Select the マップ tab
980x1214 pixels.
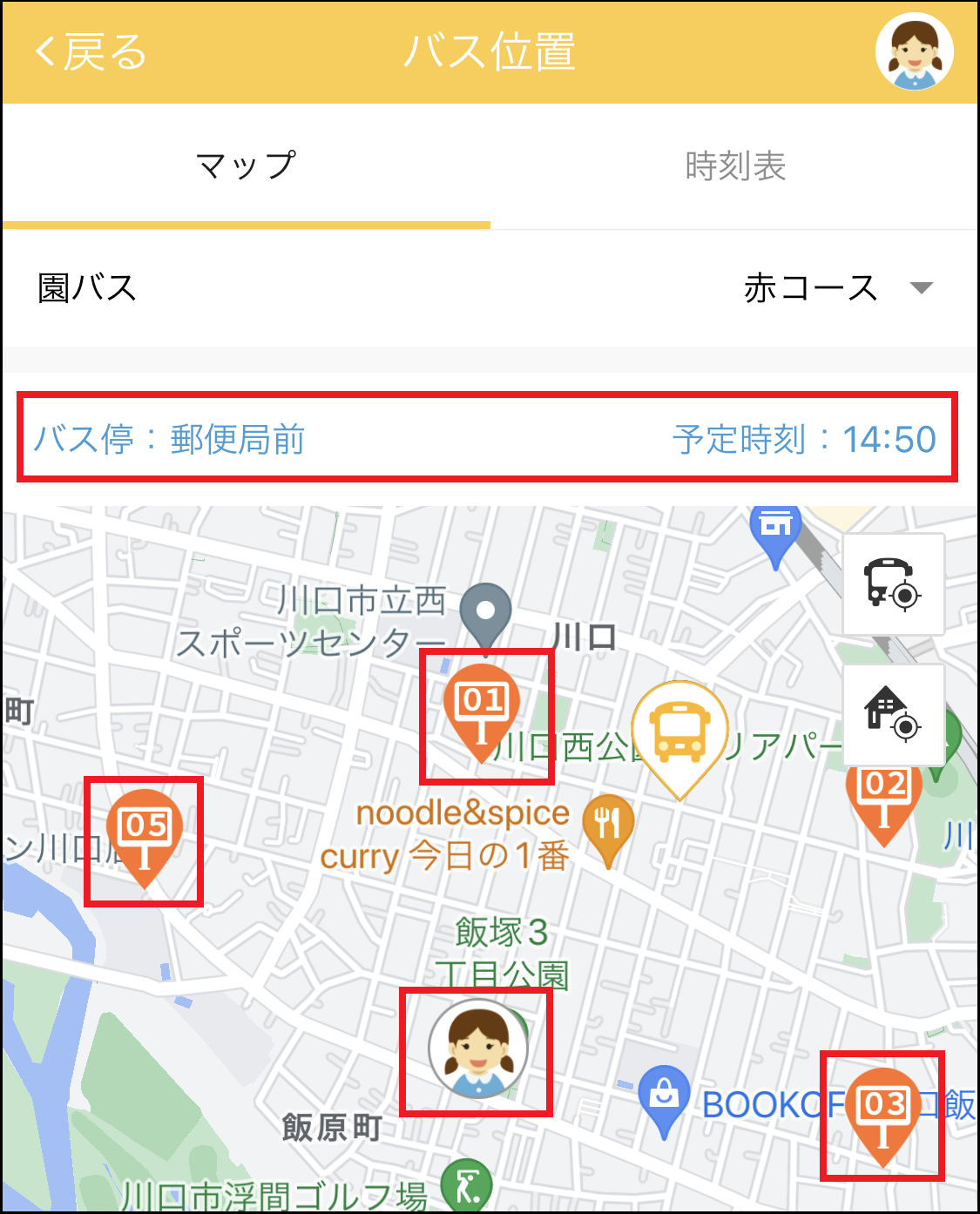247,165
